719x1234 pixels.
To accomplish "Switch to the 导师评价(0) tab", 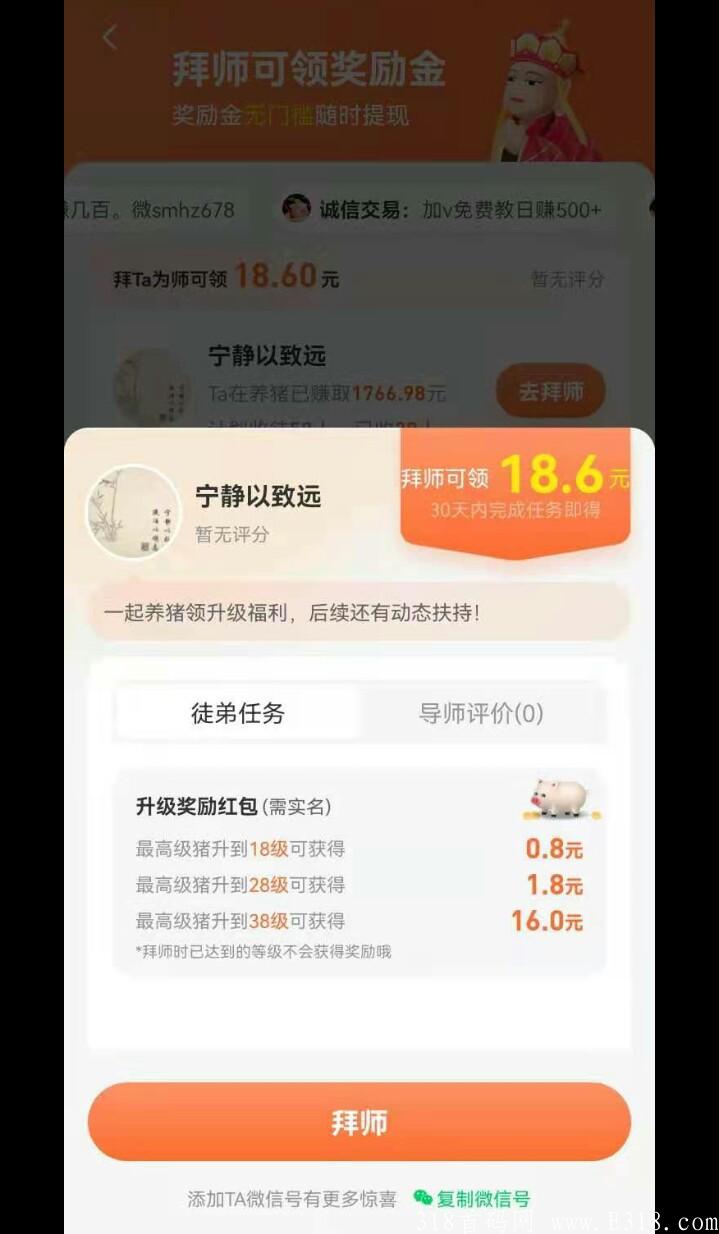I will click(481, 713).
